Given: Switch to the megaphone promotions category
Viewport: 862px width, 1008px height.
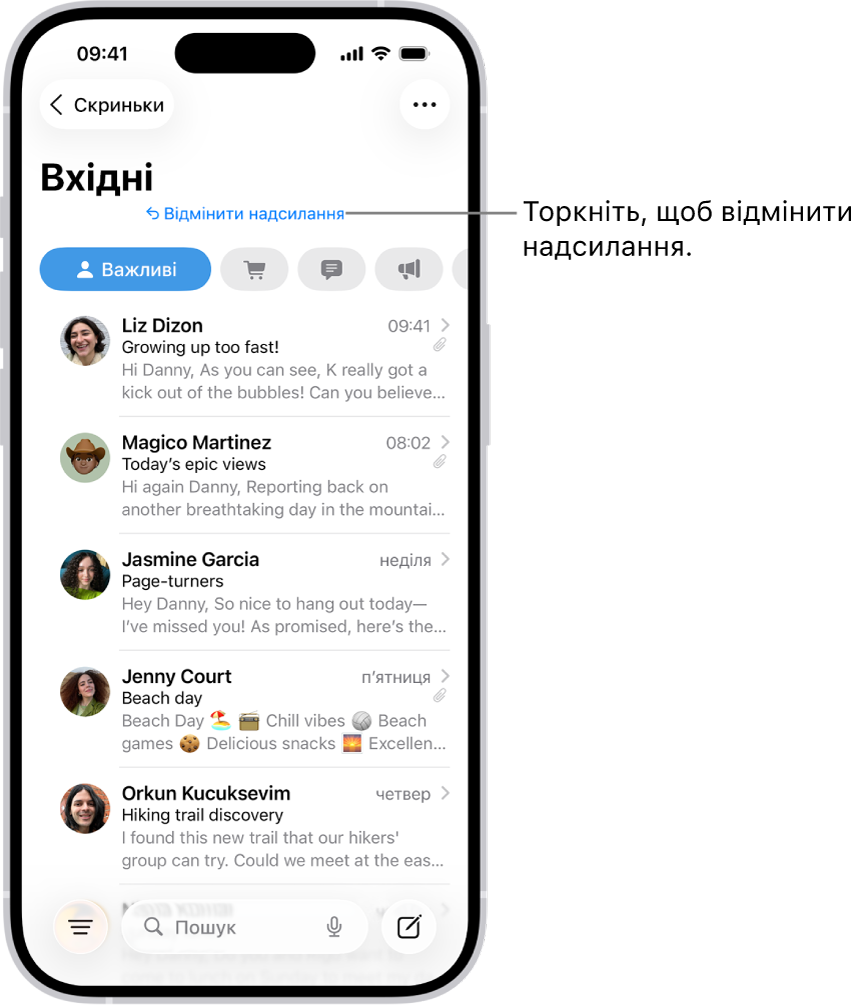Looking at the screenshot, I should (409, 269).
